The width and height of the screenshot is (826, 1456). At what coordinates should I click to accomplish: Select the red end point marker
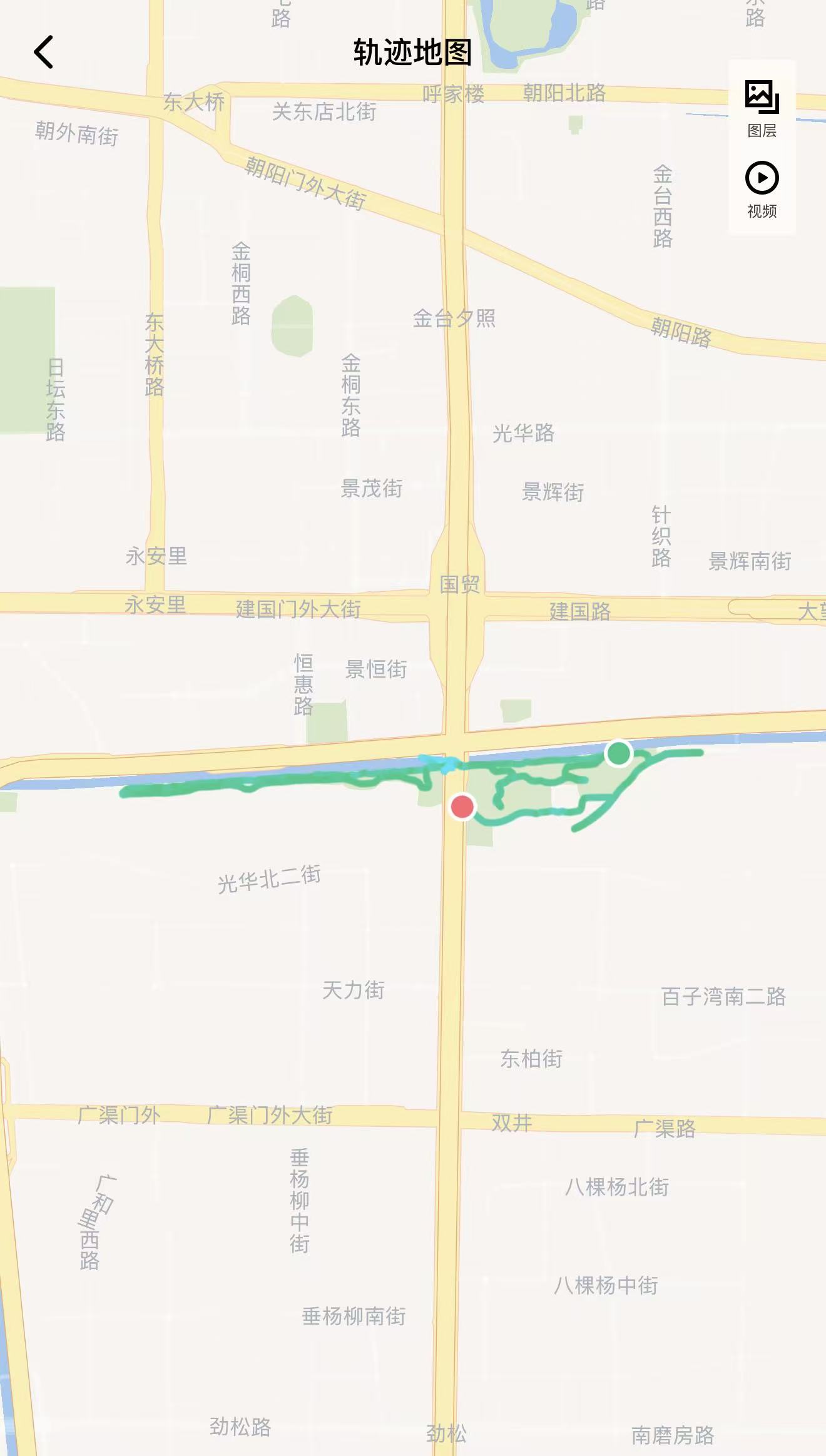click(462, 807)
